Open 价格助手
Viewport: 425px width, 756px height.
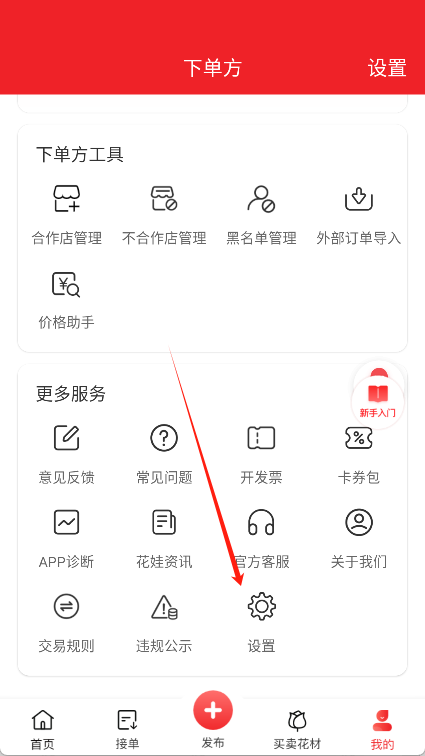(67, 300)
